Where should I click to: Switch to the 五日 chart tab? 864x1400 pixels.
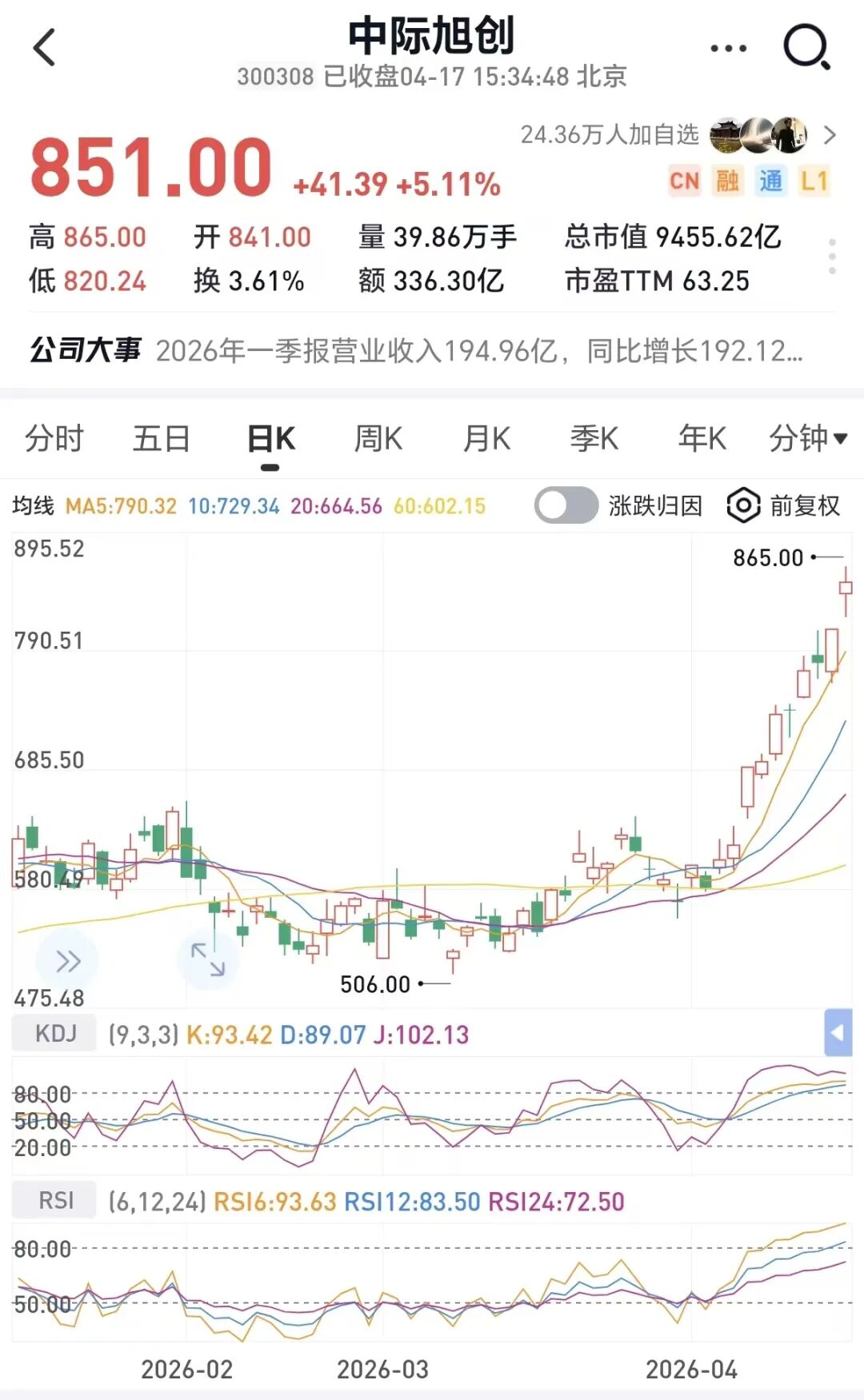click(x=162, y=439)
